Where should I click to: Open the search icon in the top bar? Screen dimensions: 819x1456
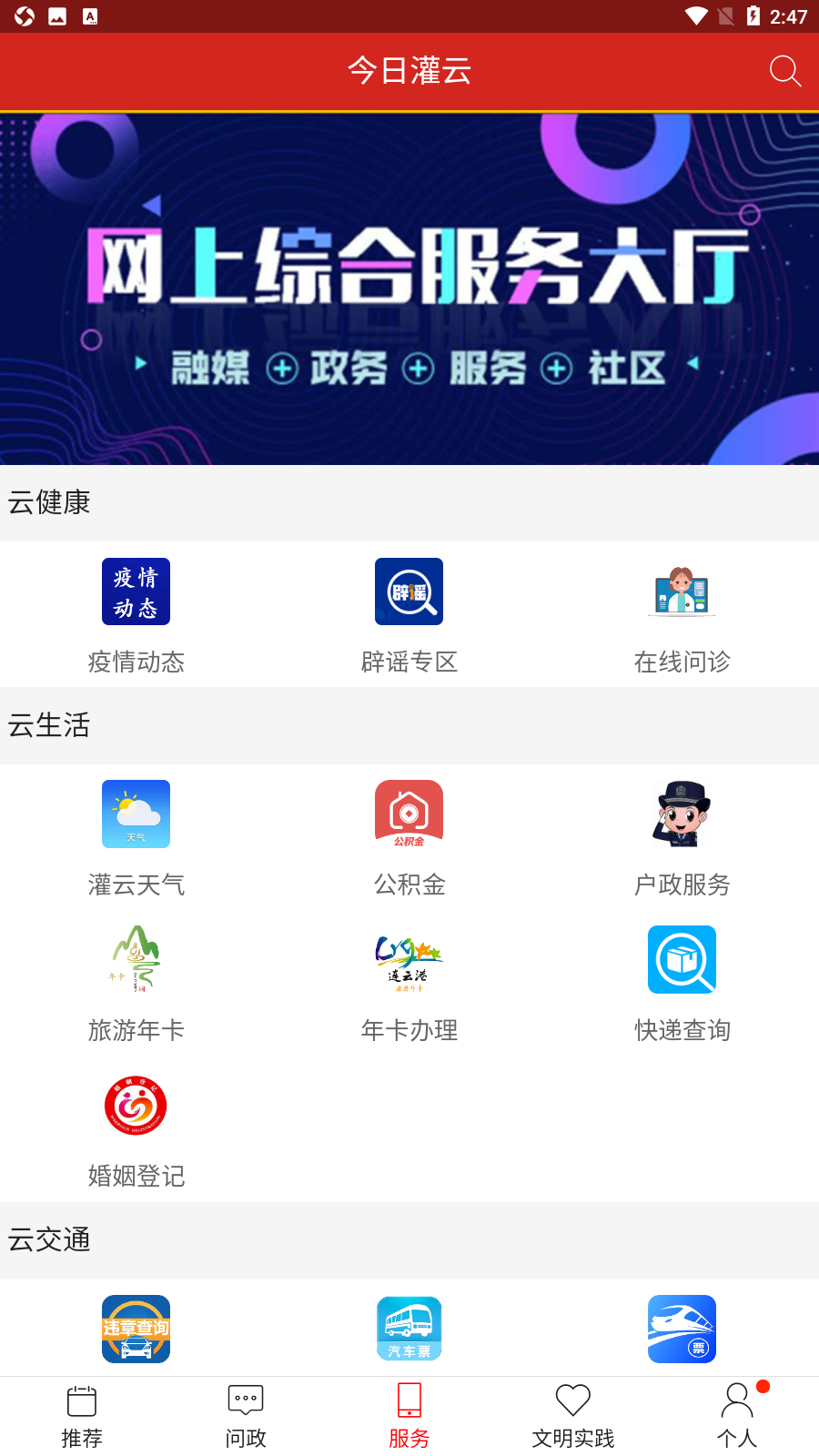pyautogui.click(x=784, y=71)
